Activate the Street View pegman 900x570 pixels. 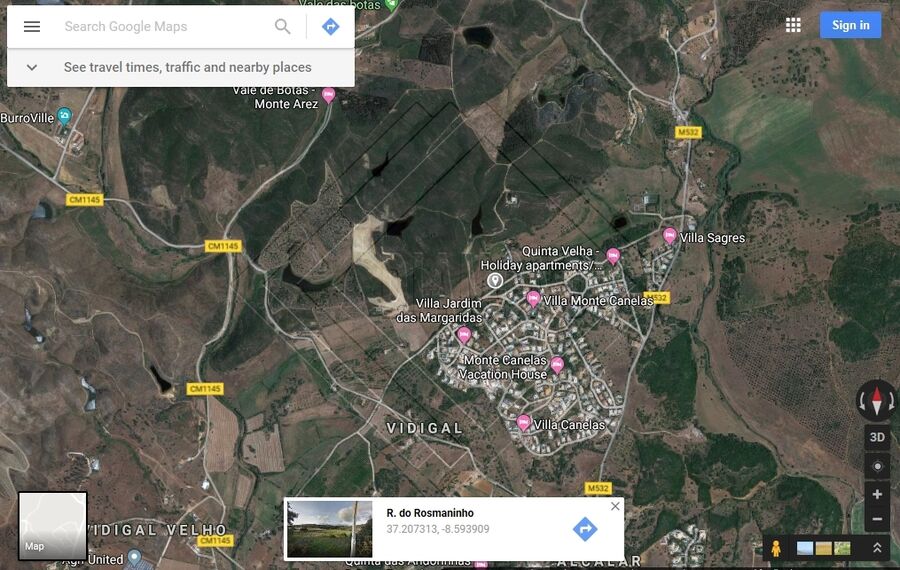tap(775, 548)
